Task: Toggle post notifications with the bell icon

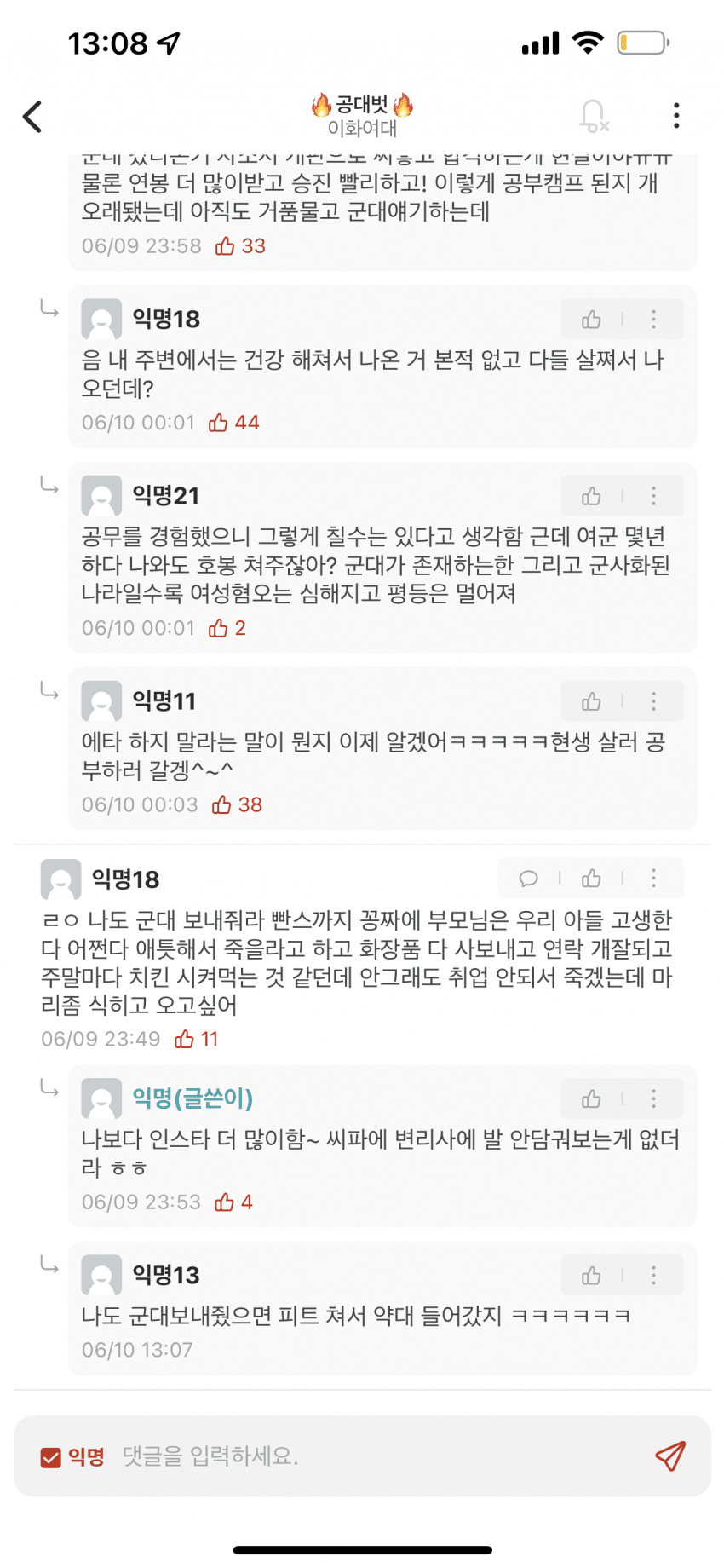Action: (593, 116)
